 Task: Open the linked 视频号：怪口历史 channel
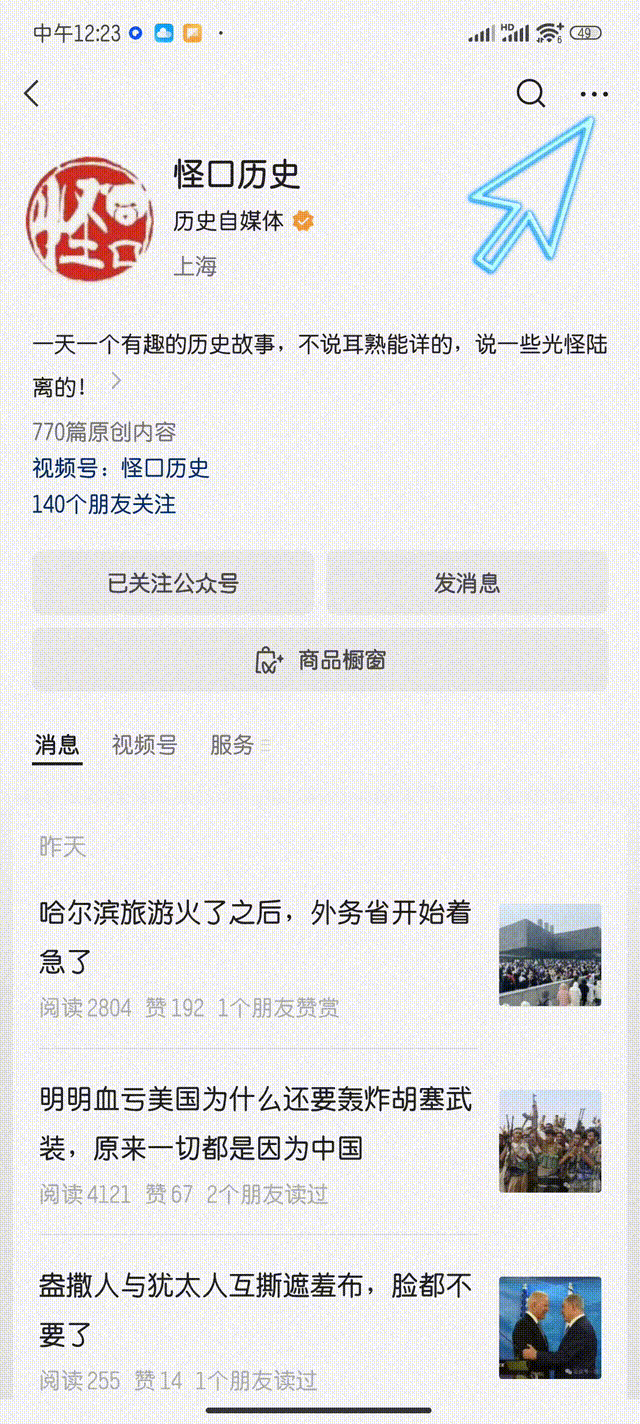tap(121, 468)
